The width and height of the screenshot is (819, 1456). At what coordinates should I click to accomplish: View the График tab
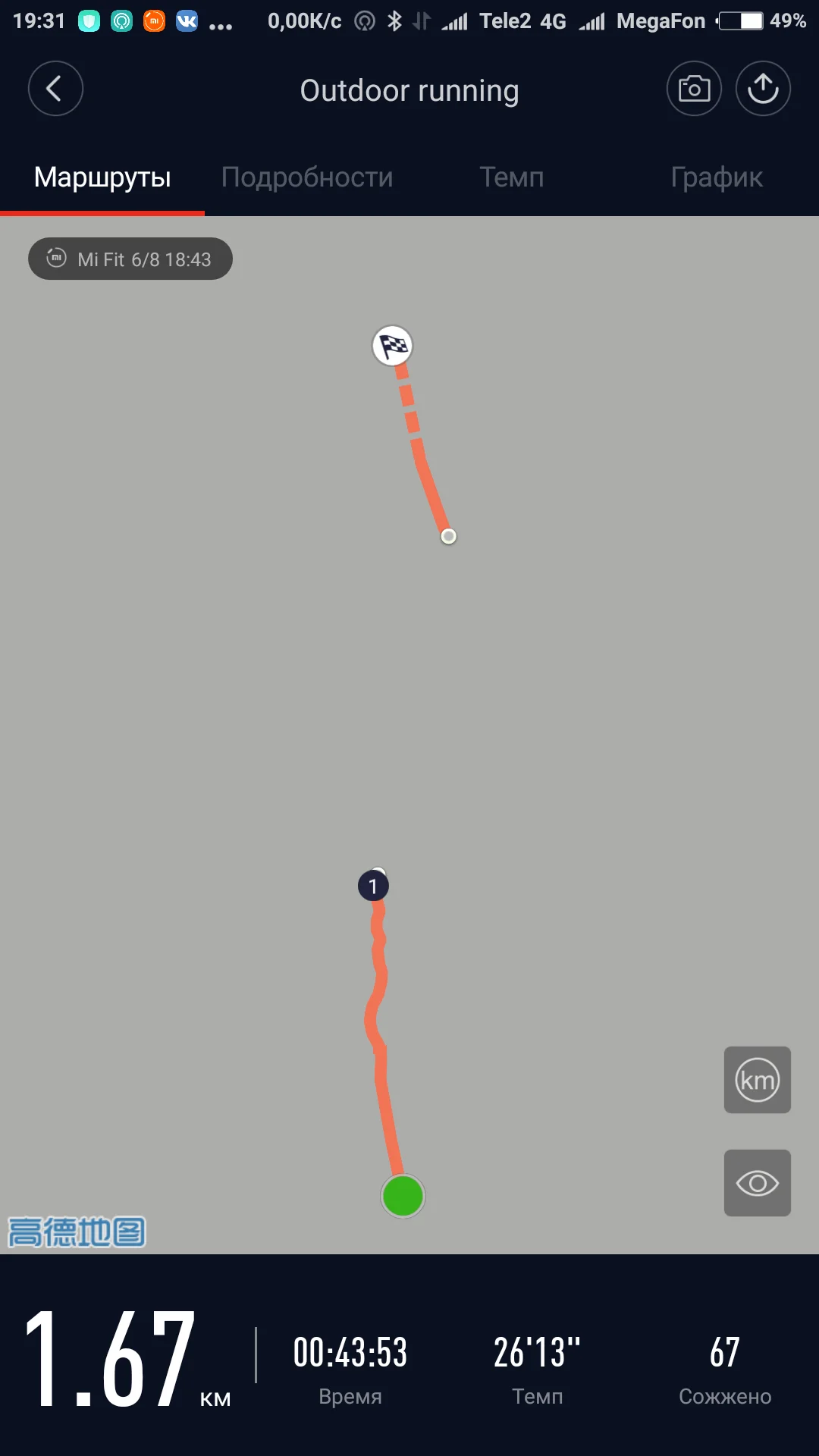coord(717,177)
